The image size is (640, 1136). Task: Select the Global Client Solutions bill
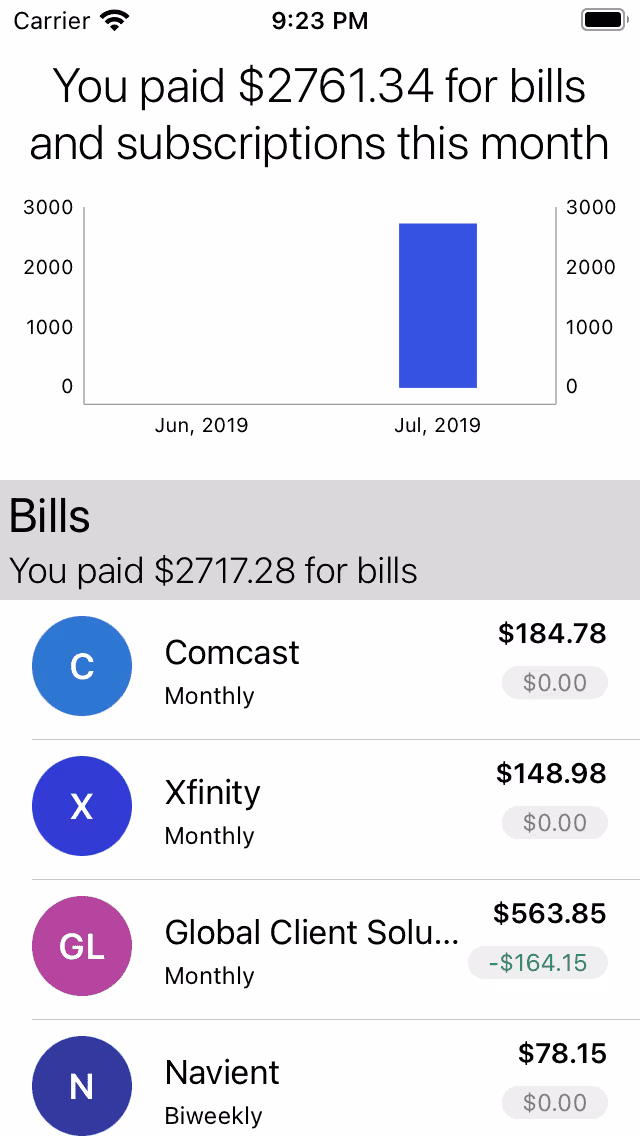click(320, 950)
